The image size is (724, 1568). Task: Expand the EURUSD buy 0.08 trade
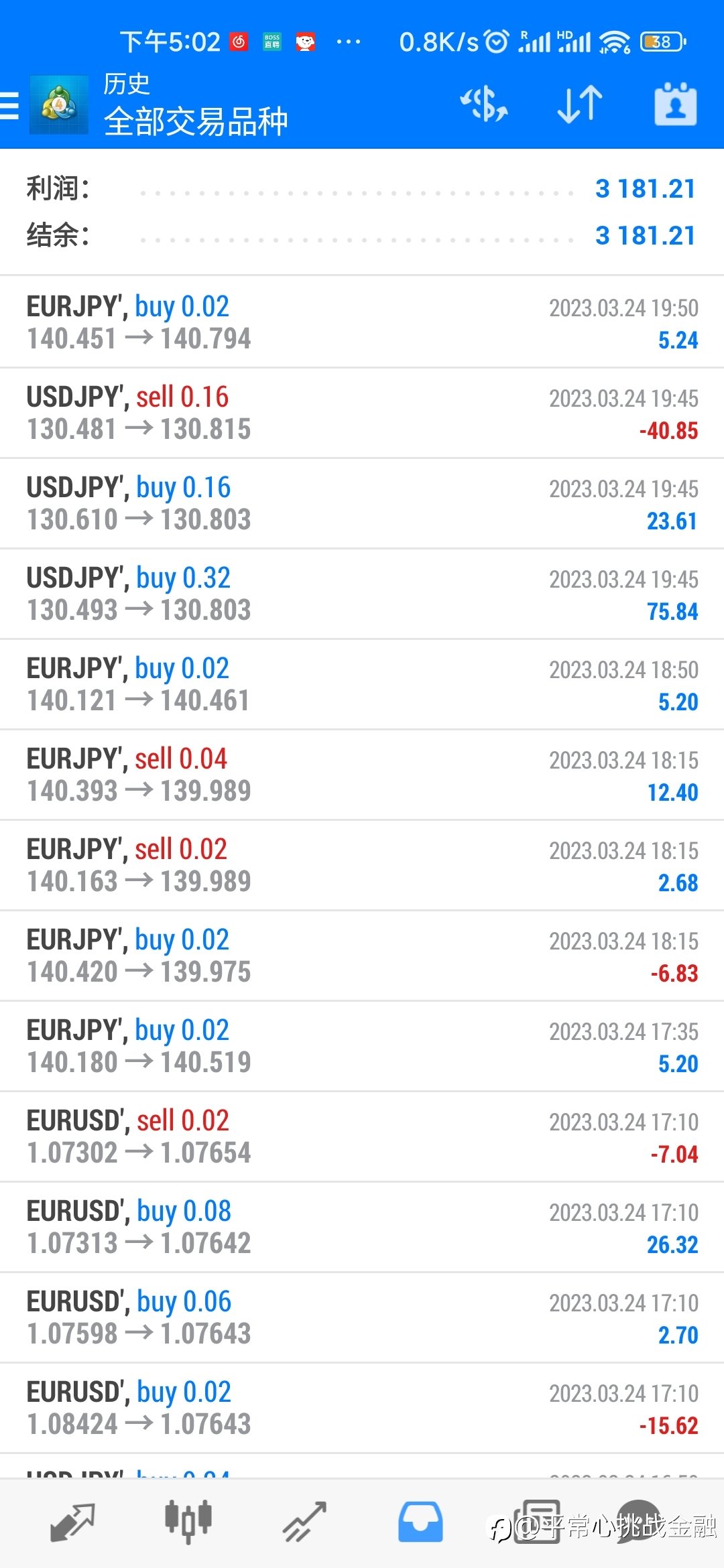point(362,1227)
